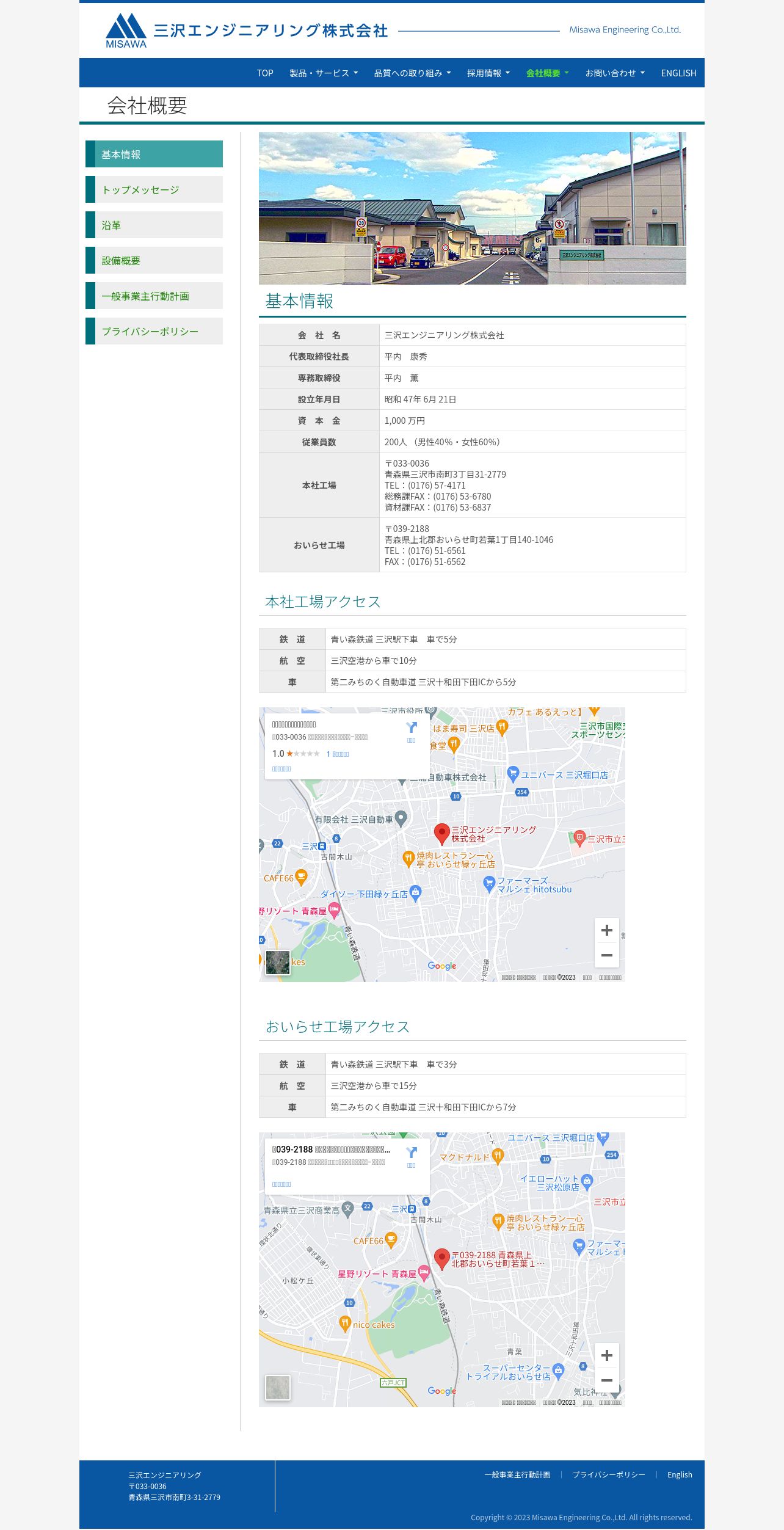Open the footer English link

tap(680, 1474)
